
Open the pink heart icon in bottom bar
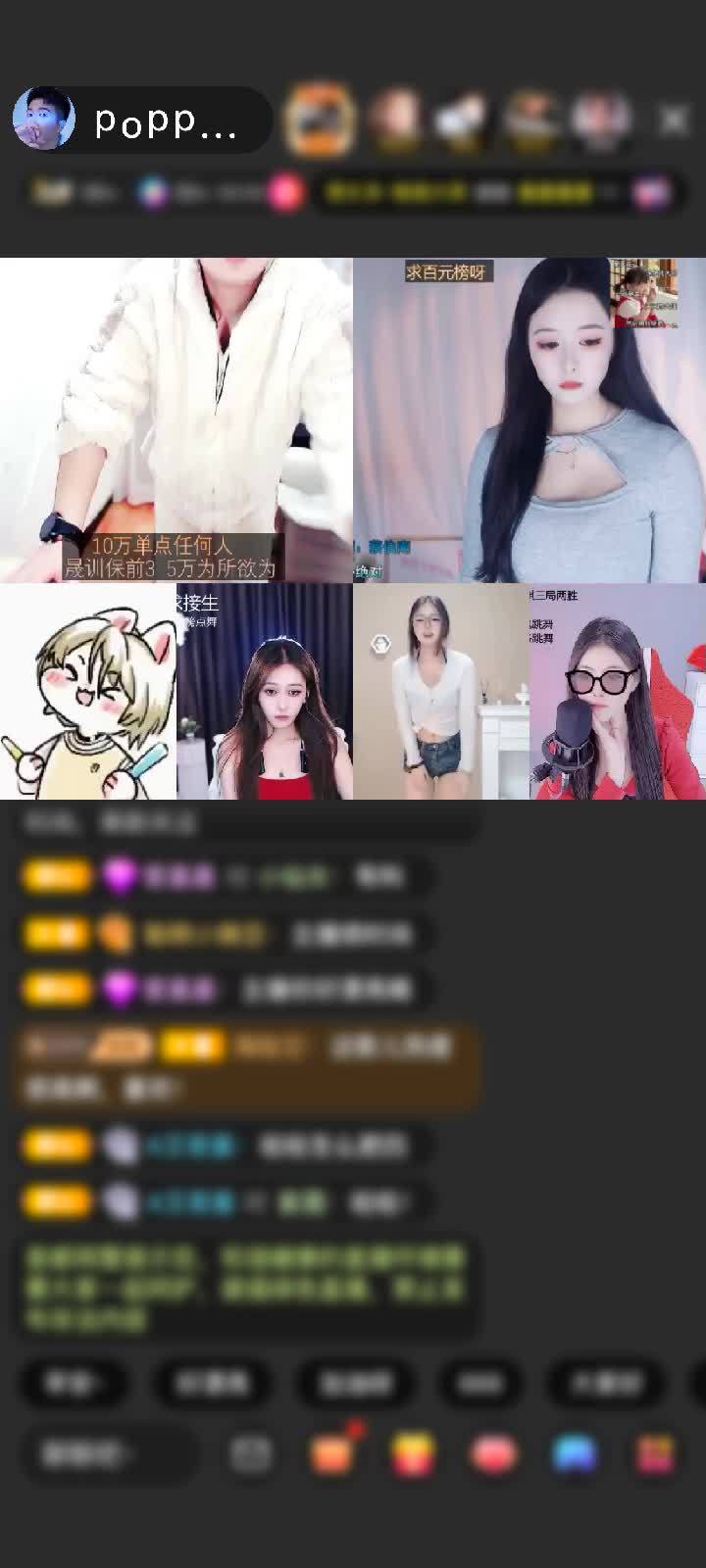pos(493,1453)
